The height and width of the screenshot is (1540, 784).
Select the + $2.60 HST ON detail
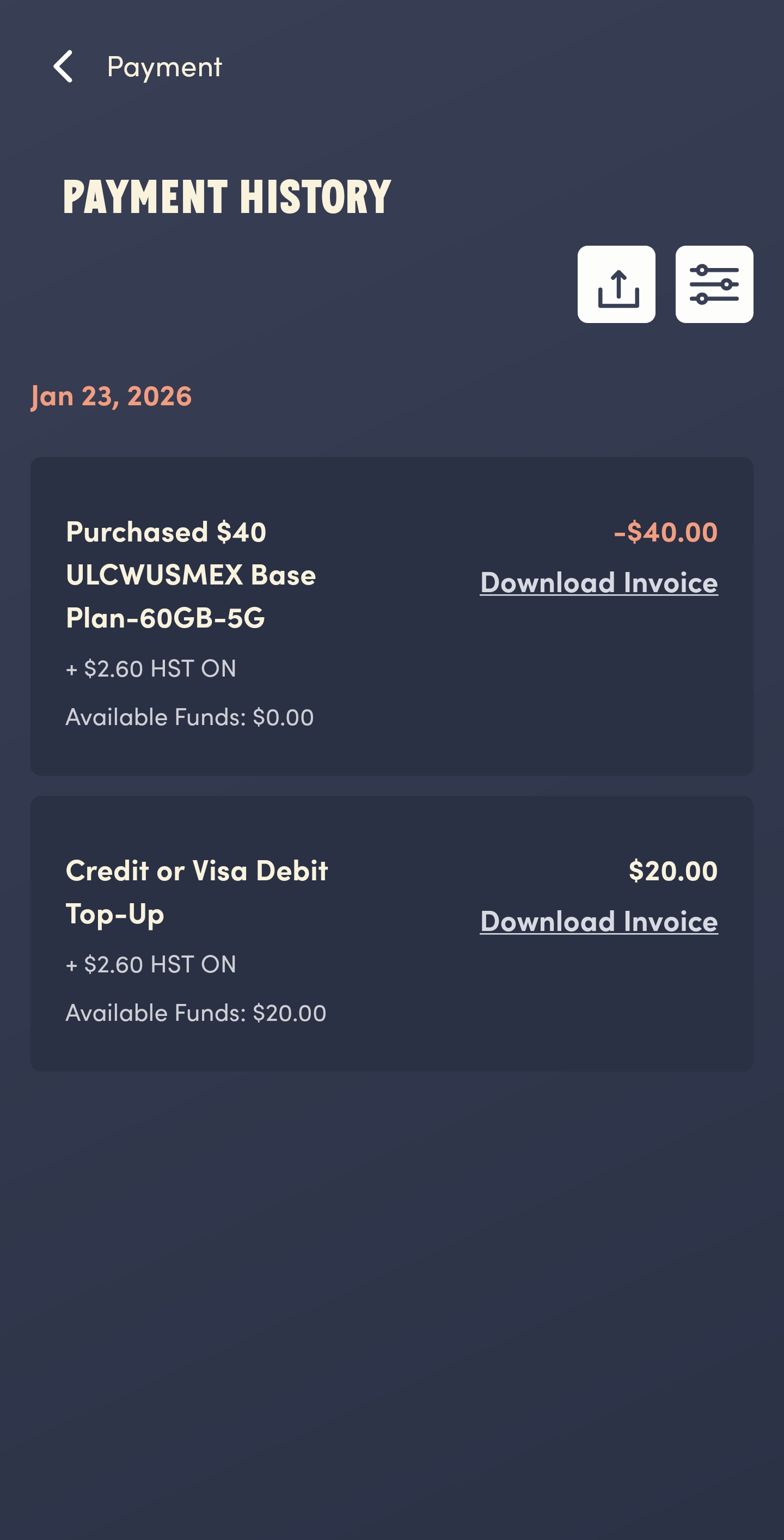pyautogui.click(x=151, y=668)
